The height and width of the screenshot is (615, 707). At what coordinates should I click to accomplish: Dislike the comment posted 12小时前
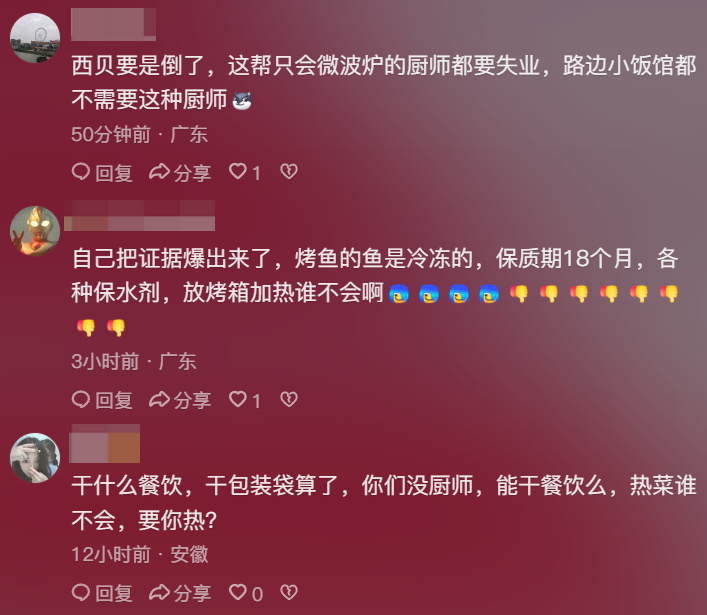point(289,592)
